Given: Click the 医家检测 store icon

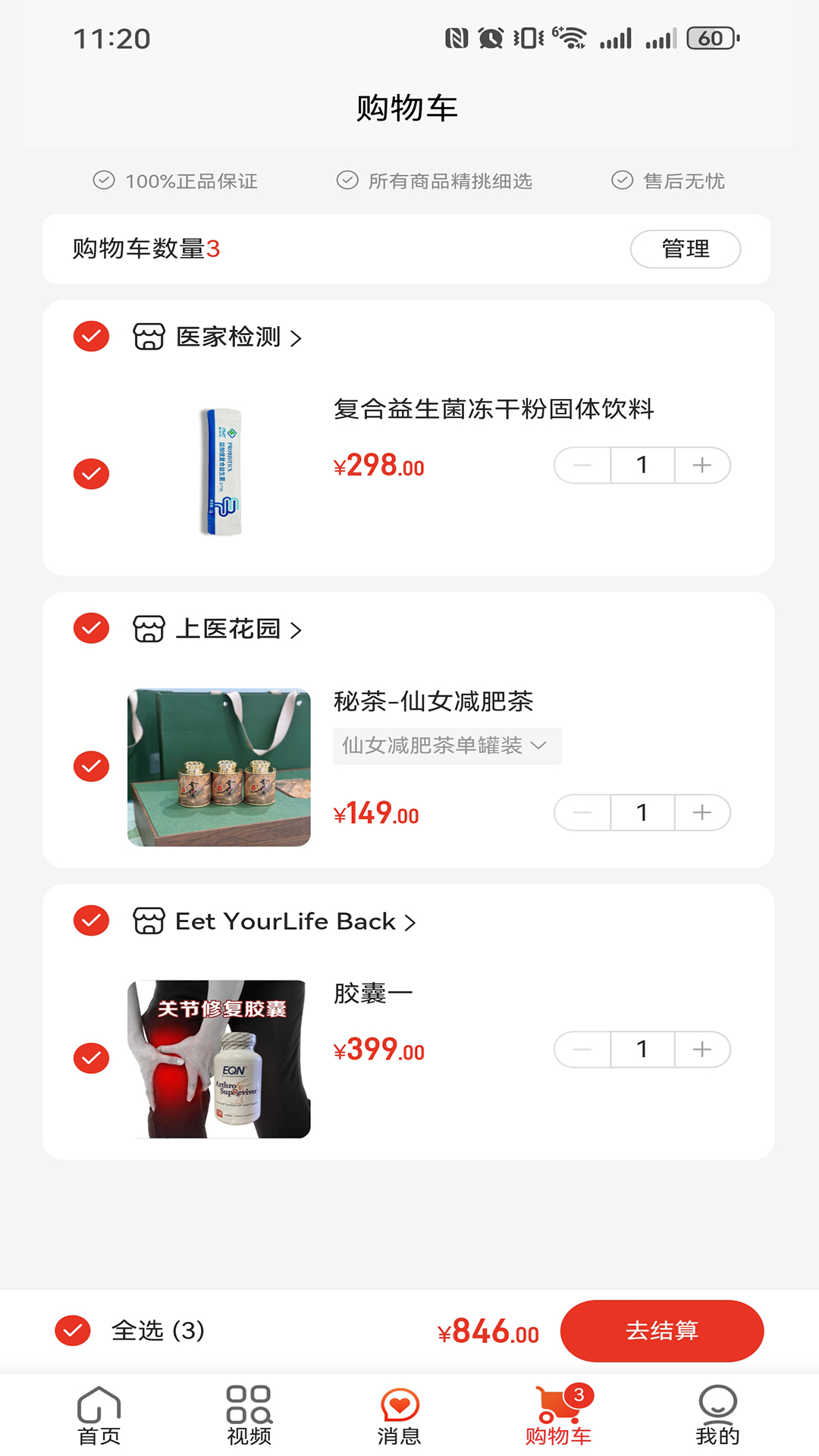Looking at the screenshot, I should click(x=149, y=336).
